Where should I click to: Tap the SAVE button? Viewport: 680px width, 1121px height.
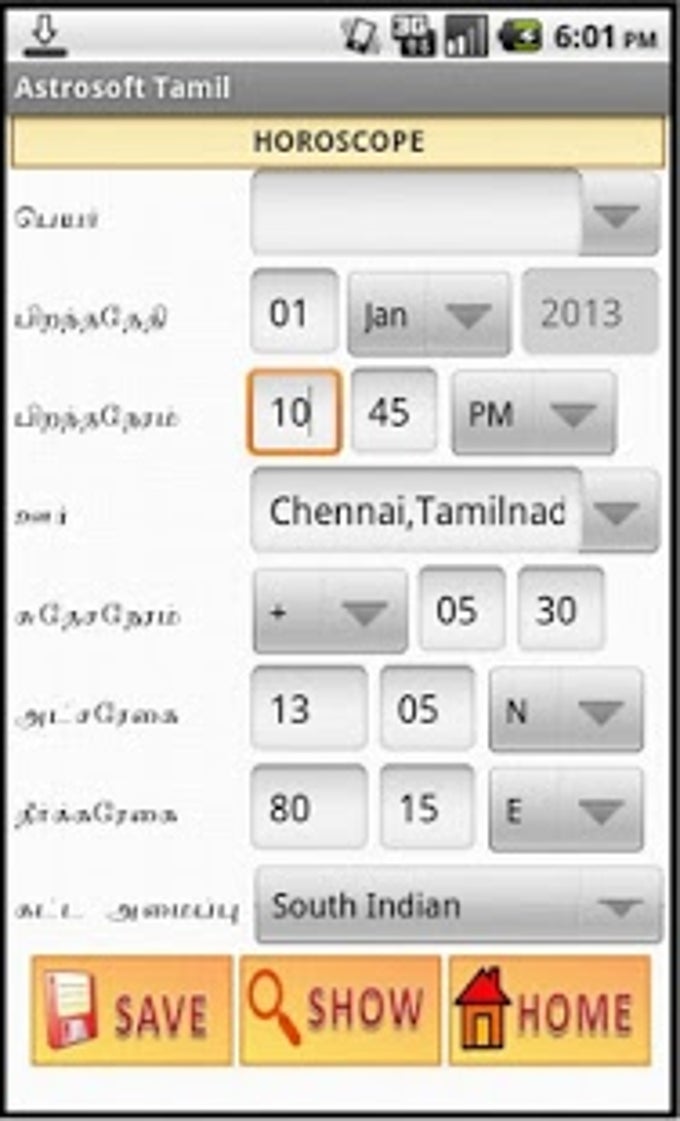132,1010
